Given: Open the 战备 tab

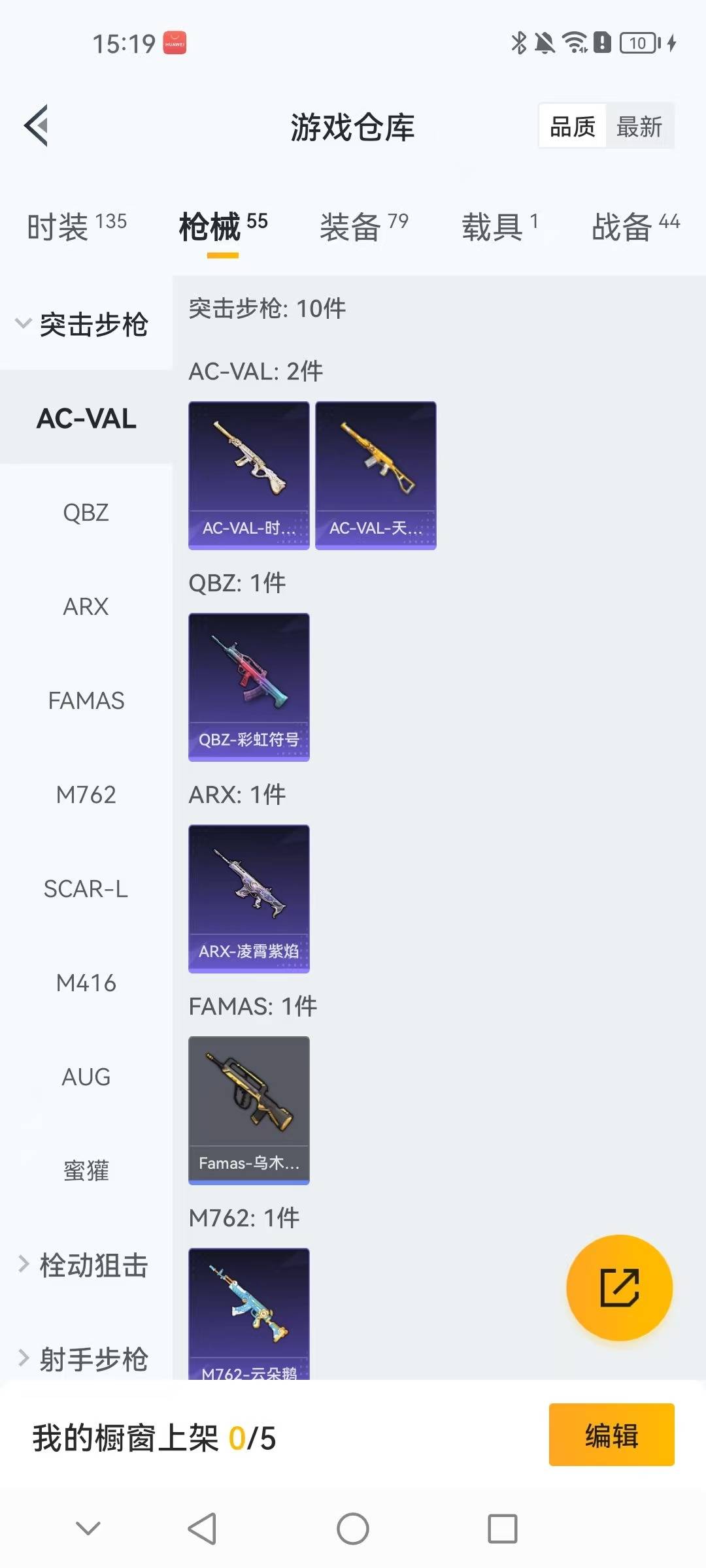Looking at the screenshot, I should click(x=635, y=227).
